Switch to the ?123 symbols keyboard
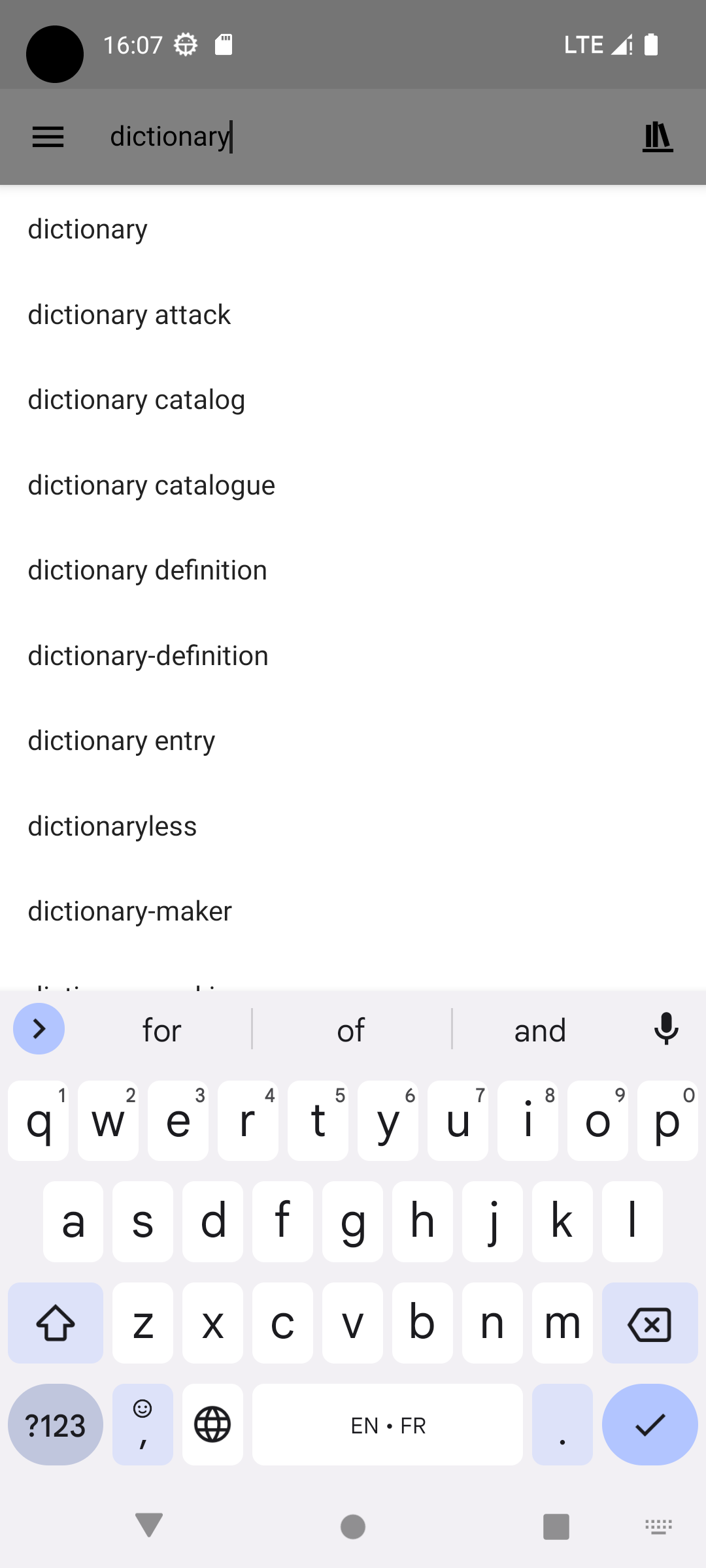The height and width of the screenshot is (1568, 706). (x=56, y=1425)
